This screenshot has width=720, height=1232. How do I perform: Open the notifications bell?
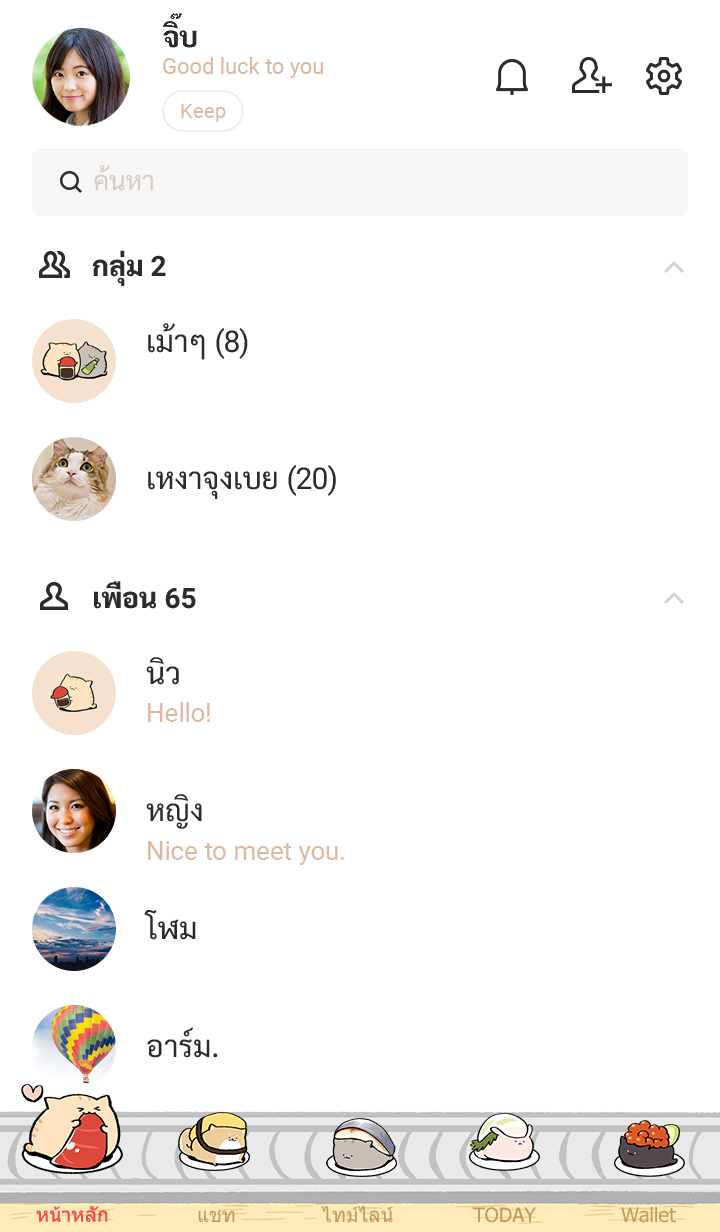click(512, 77)
